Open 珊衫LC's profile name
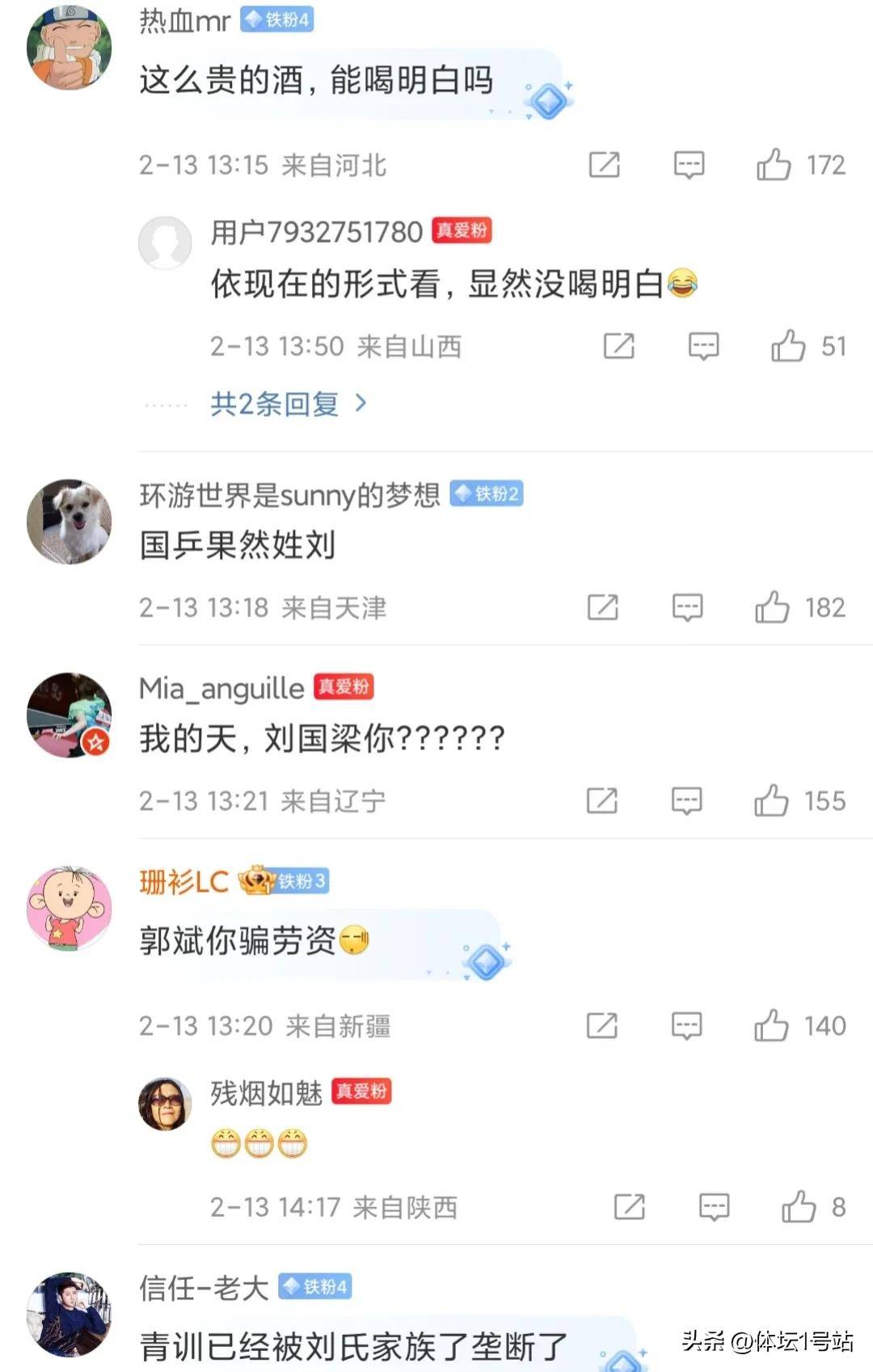The height and width of the screenshot is (1372, 873). point(183,881)
